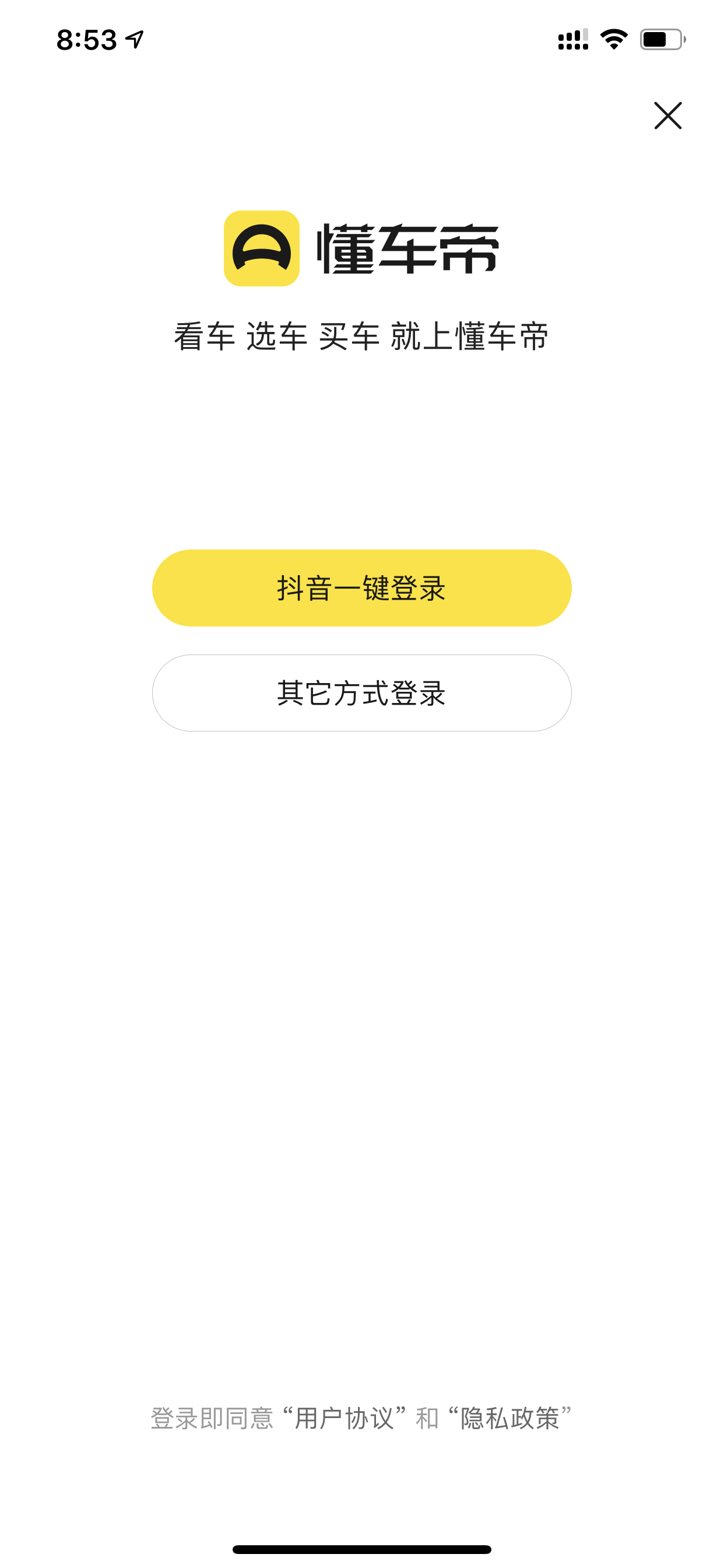
Task: Open the 隐私政策 link
Action: click(510, 1418)
